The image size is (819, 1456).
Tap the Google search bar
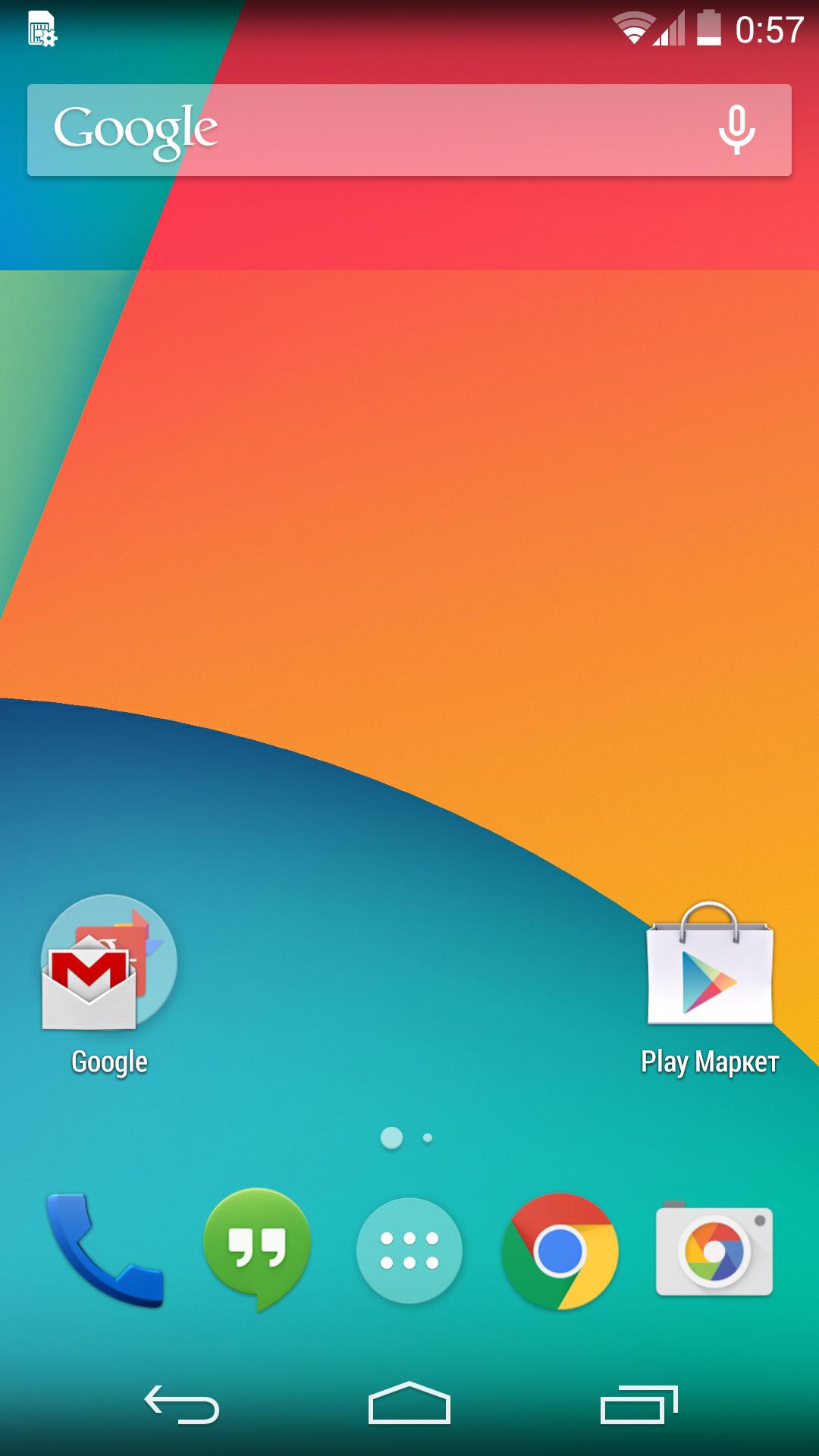(379, 130)
